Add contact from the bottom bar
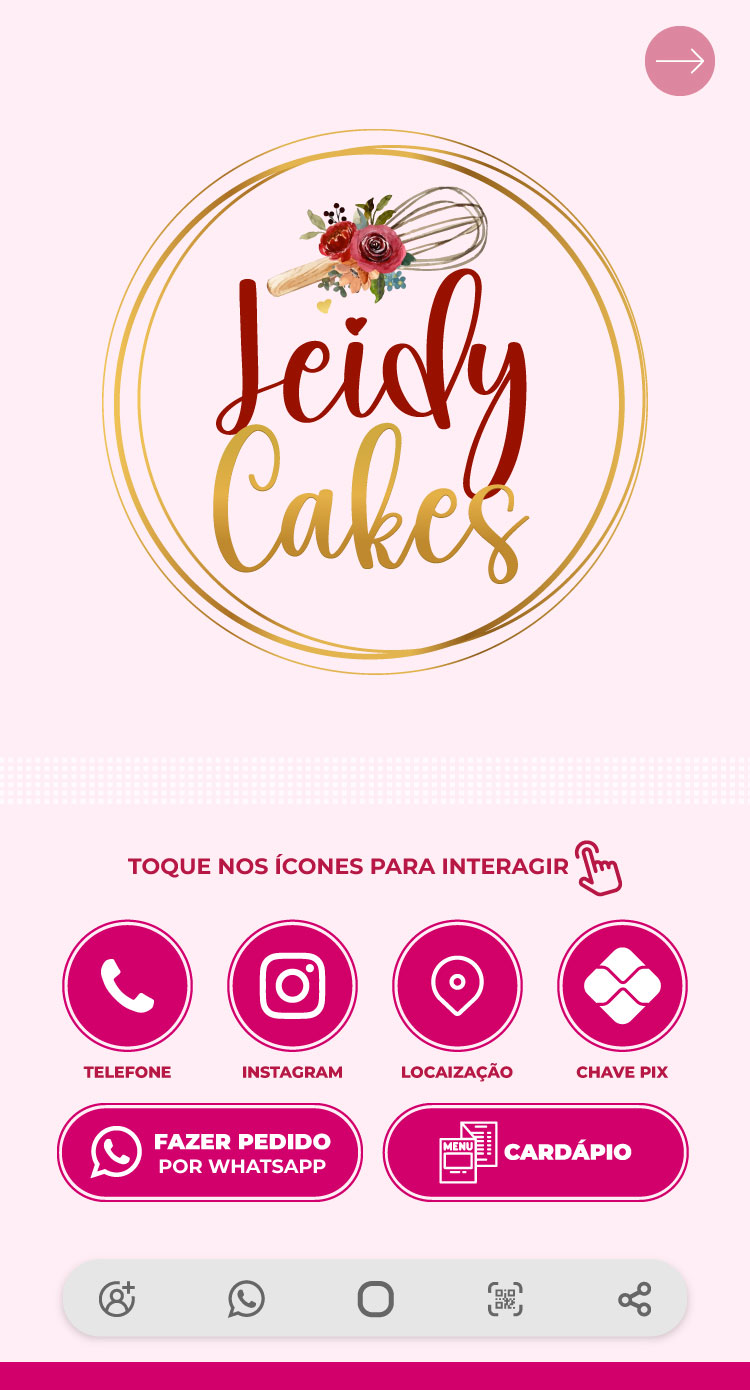The width and height of the screenshot is (750, 1390). (117, 1299)
